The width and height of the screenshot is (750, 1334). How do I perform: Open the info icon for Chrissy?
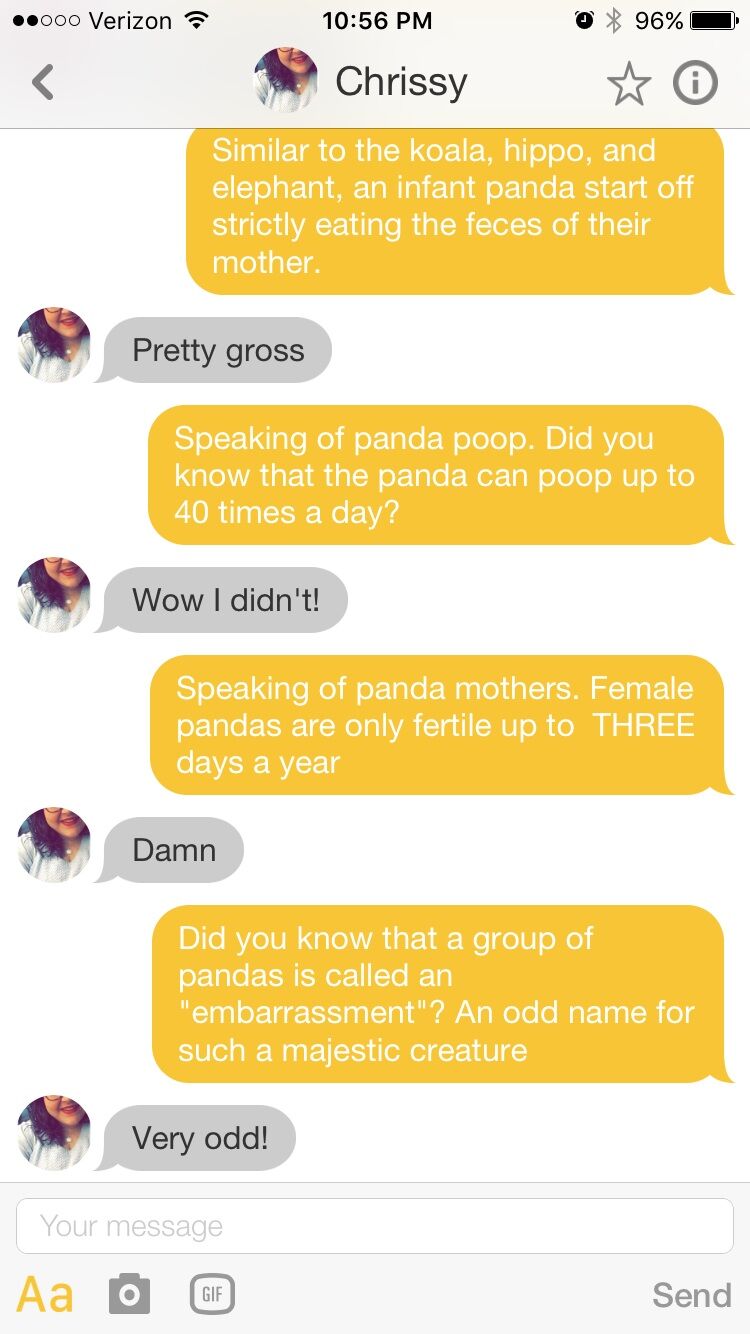click(695, 83)
